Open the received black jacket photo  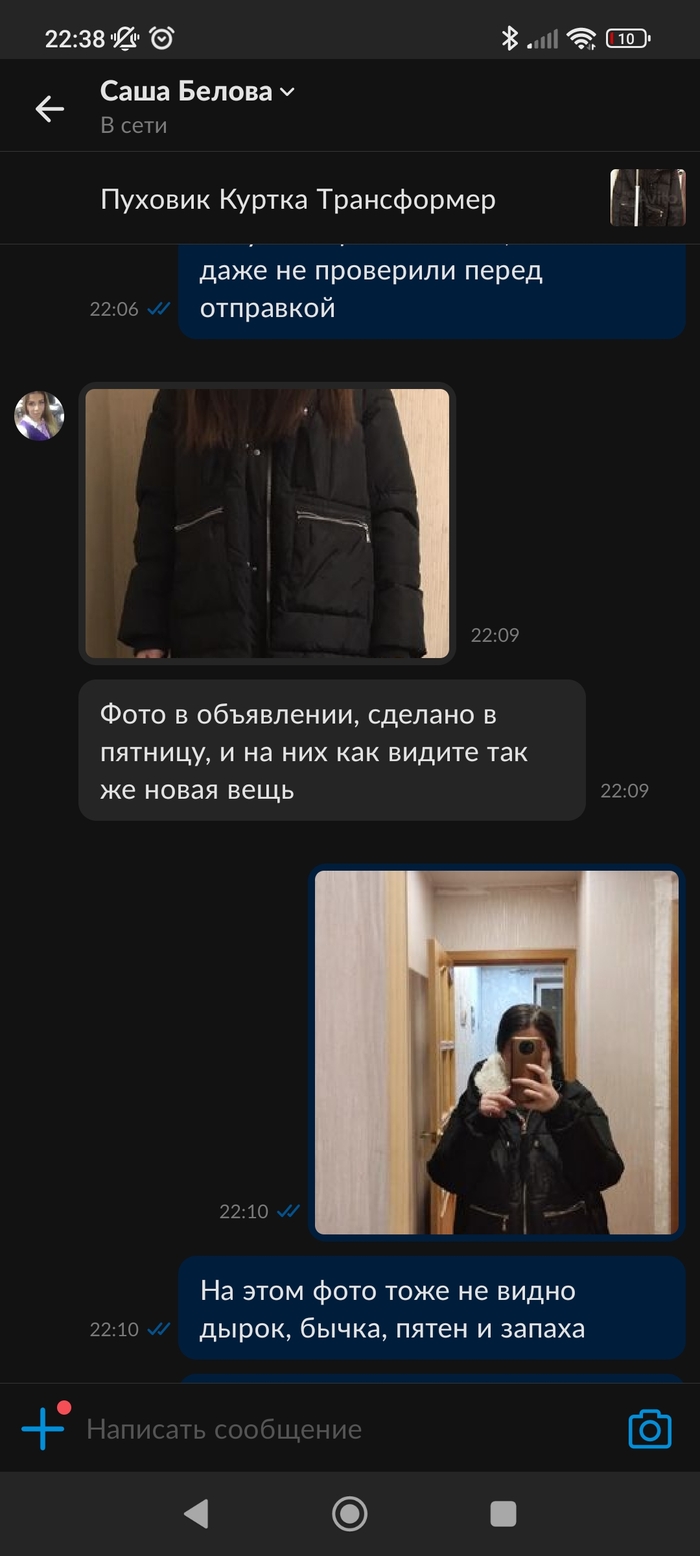point(266,523)
